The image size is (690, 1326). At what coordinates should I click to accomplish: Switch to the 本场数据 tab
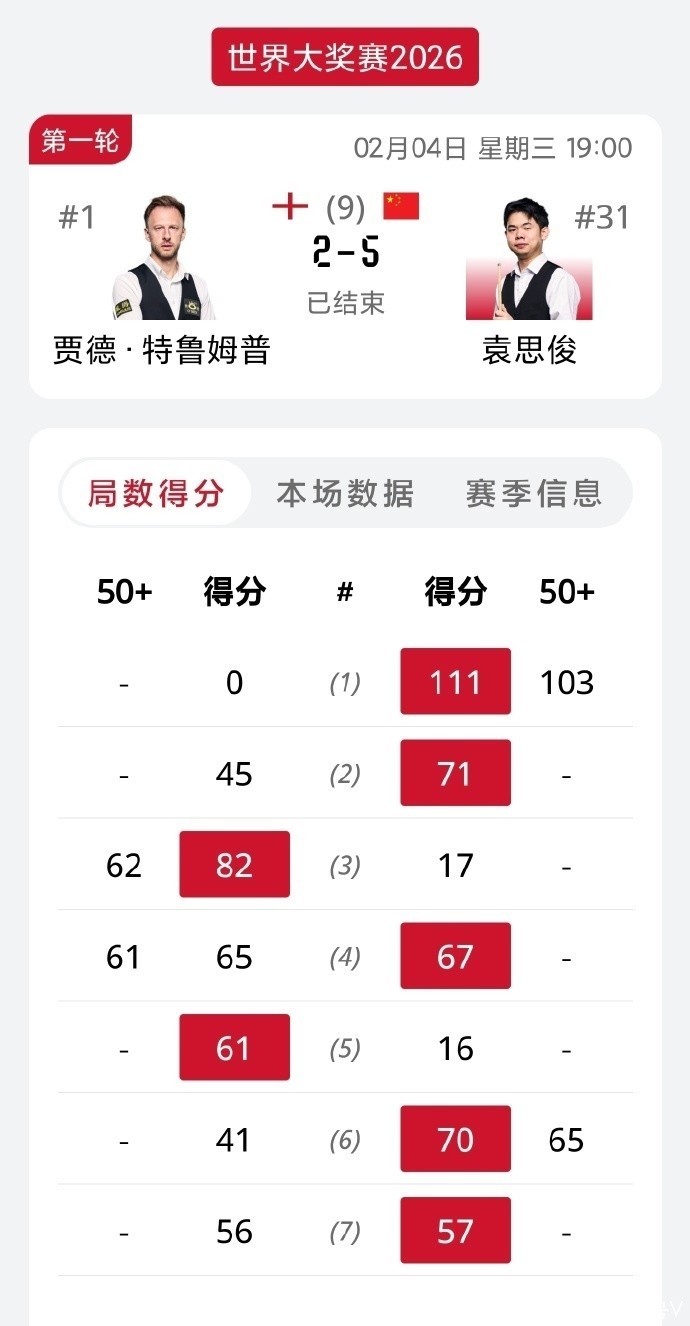click(345, 493)
